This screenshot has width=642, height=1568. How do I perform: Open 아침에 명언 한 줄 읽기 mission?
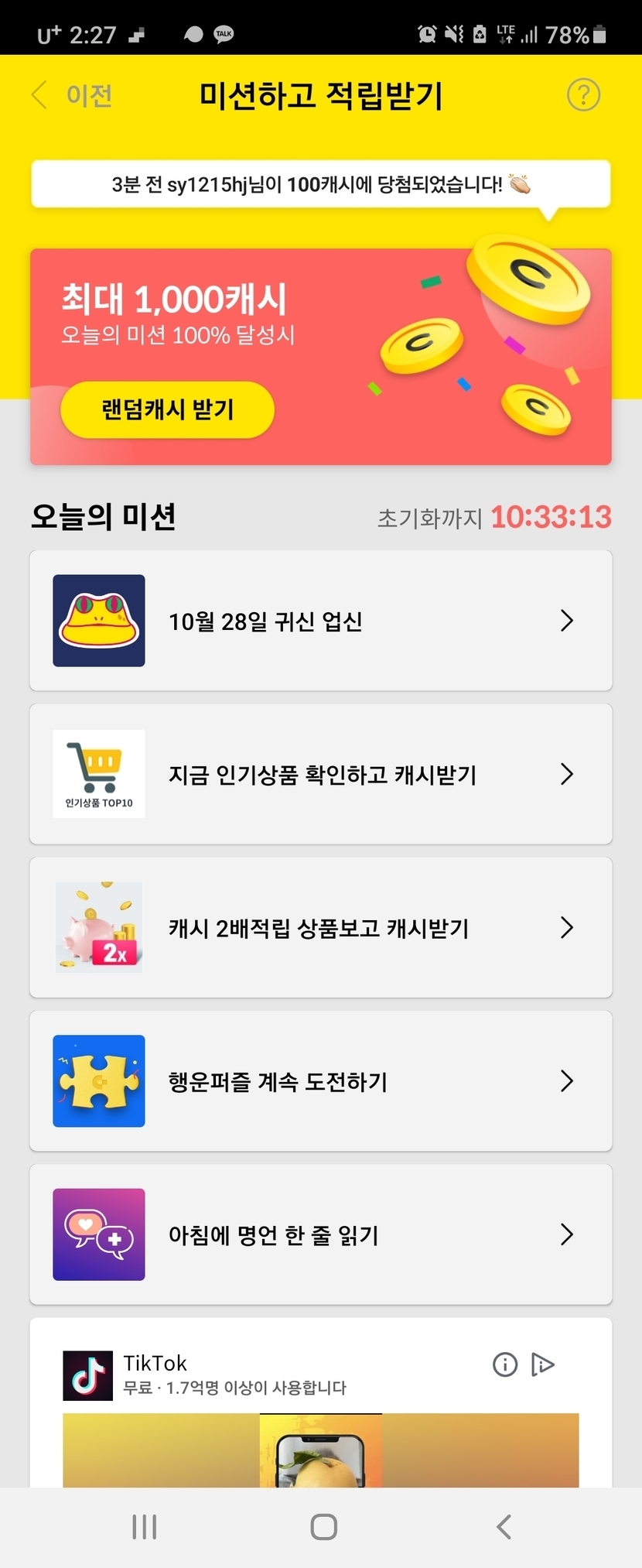[x=320, y=1234]
